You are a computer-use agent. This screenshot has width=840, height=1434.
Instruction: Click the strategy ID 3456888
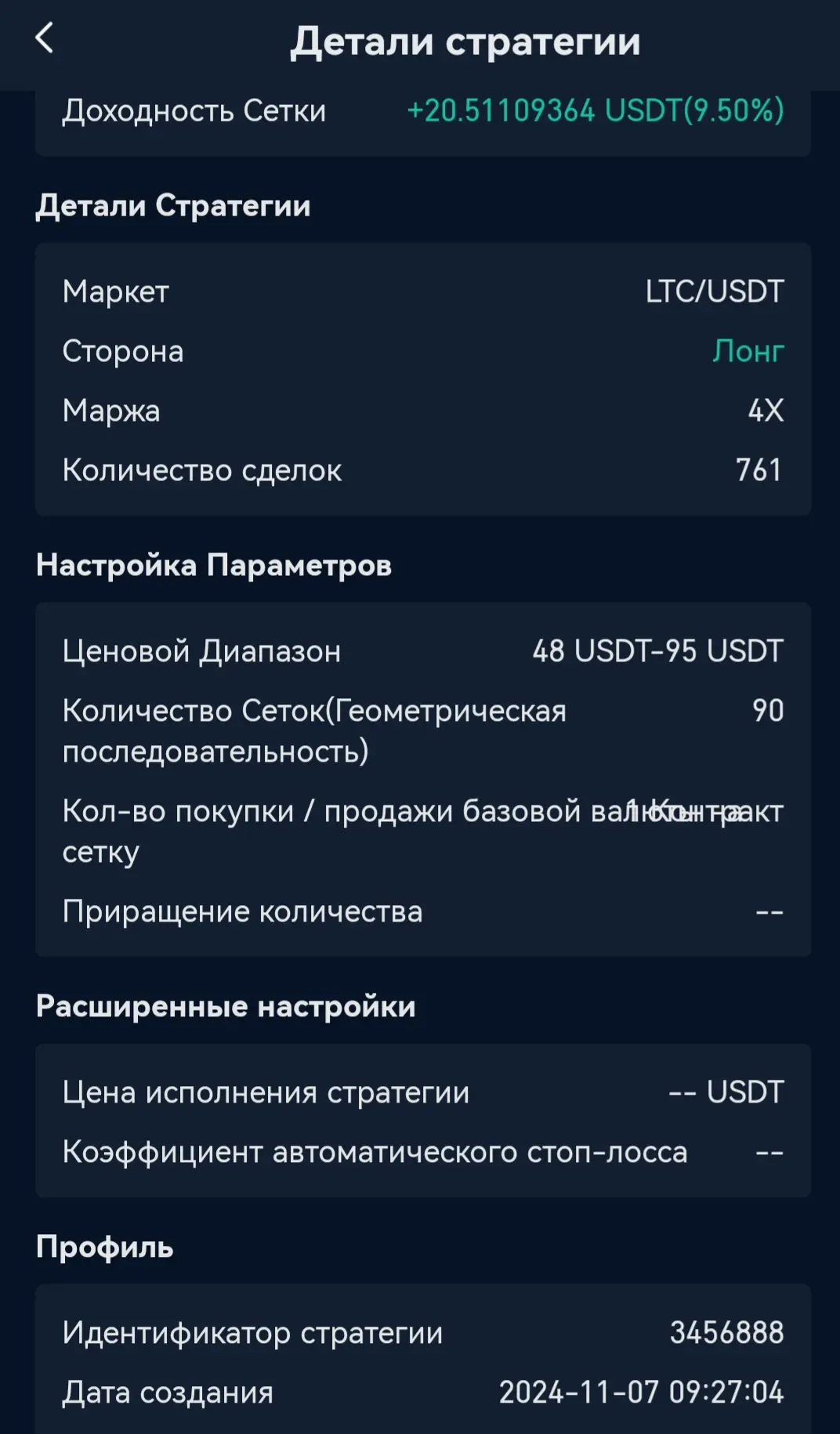(727, 1331)
